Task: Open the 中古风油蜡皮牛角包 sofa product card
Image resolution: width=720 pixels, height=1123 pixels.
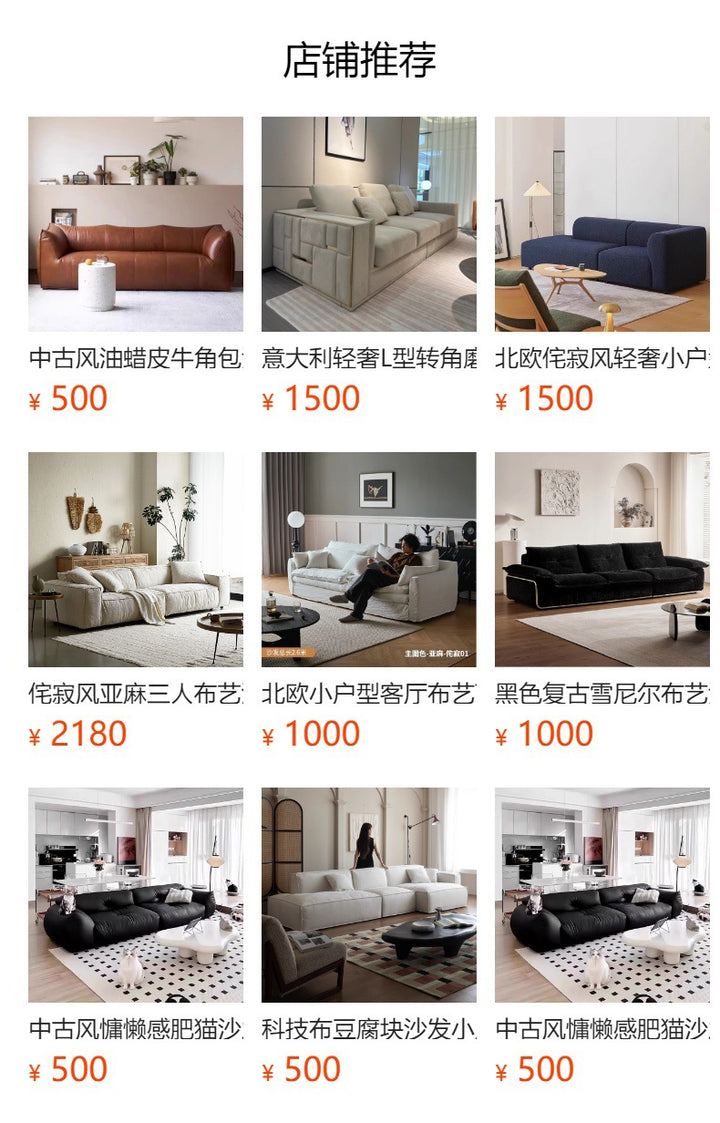Action: [135, 225]
